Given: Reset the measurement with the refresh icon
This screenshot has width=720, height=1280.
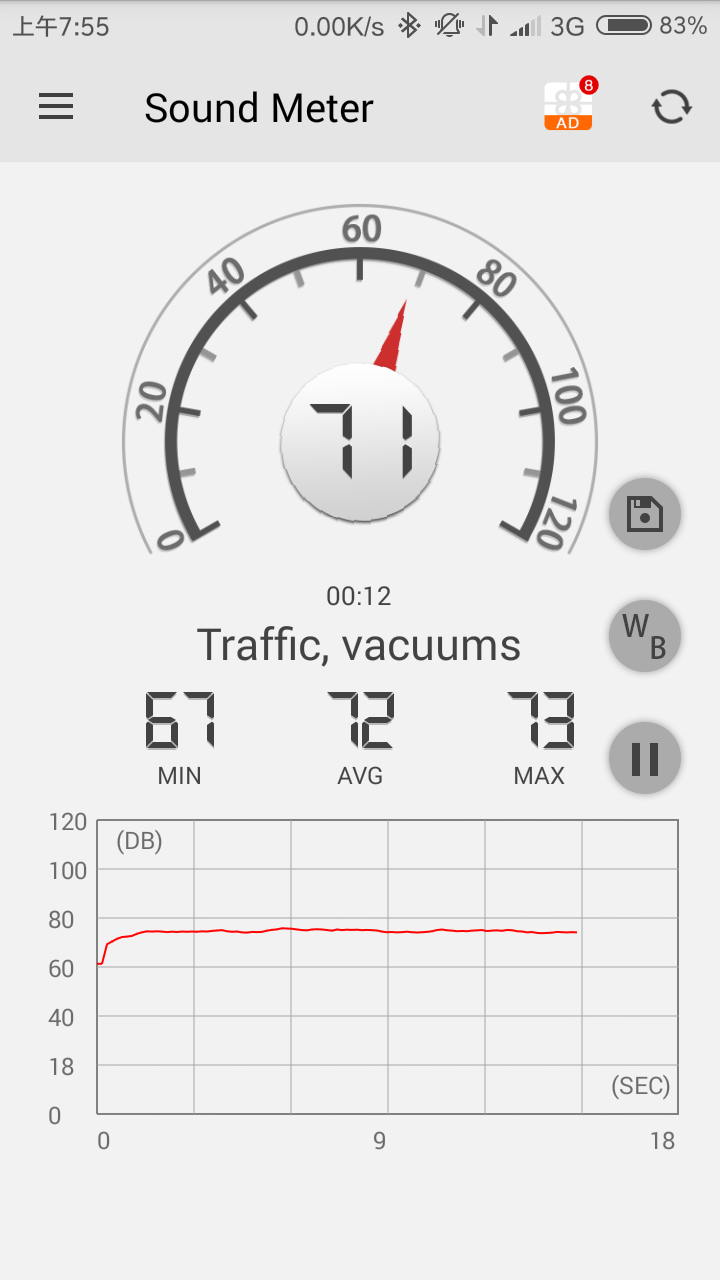Looking at the screenshot, I should point(672,107).
